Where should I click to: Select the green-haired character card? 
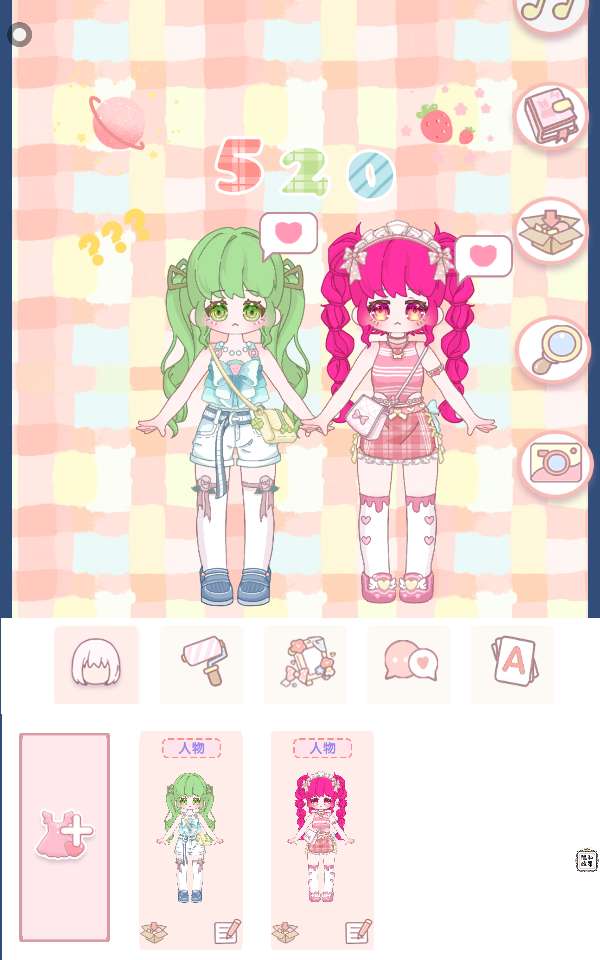[190, 835]
